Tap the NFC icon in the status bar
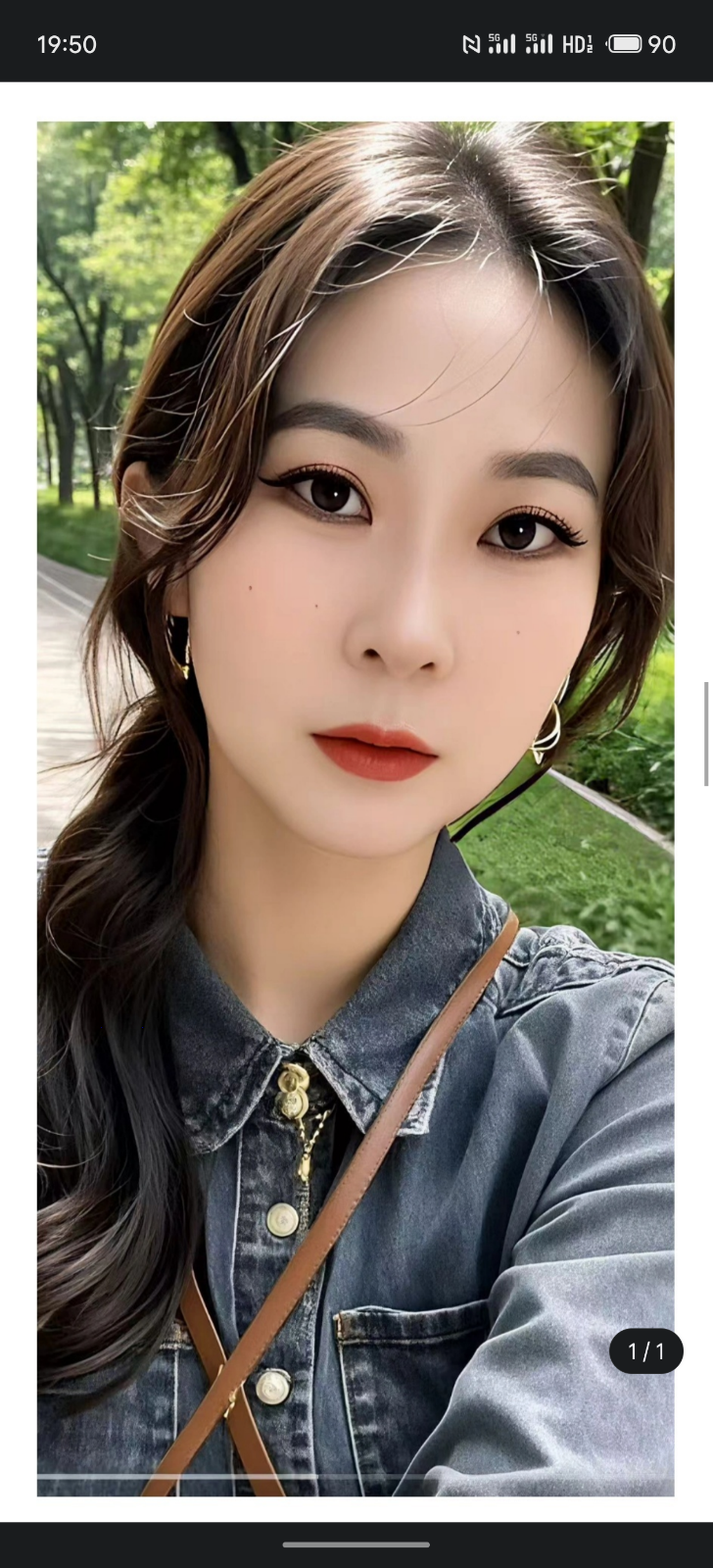 coord(473,44)
